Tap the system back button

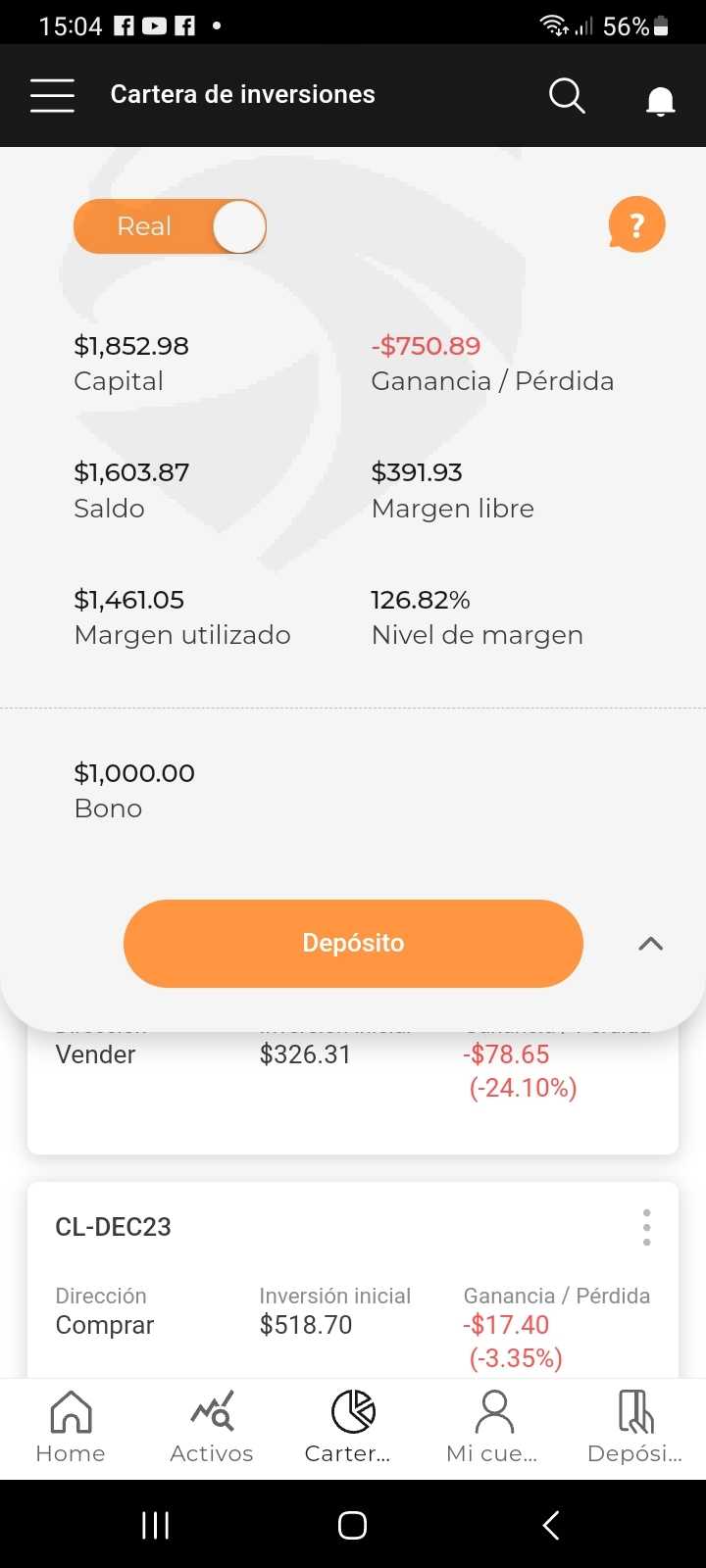coord(551,1525)
